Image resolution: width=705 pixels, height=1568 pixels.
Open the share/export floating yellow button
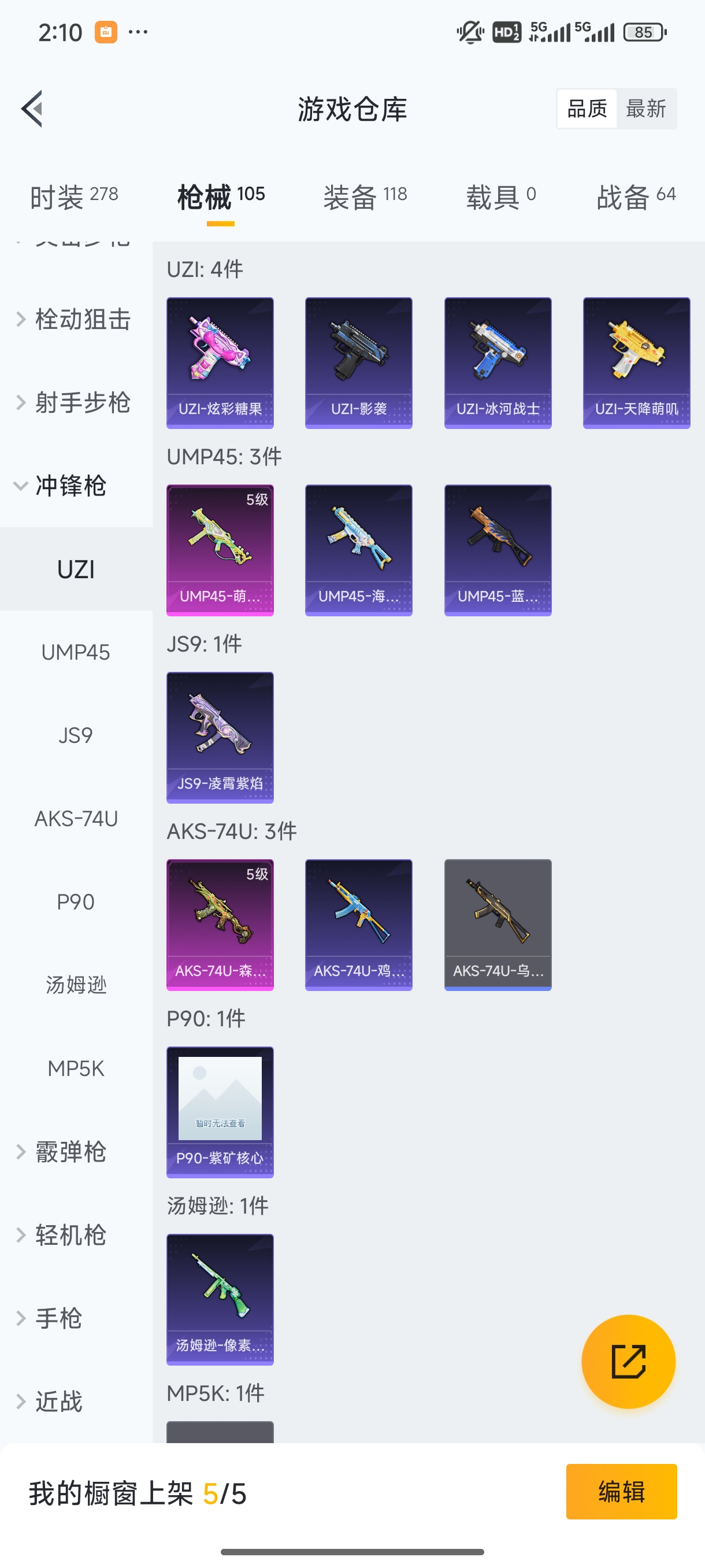tap(629, 1362)
